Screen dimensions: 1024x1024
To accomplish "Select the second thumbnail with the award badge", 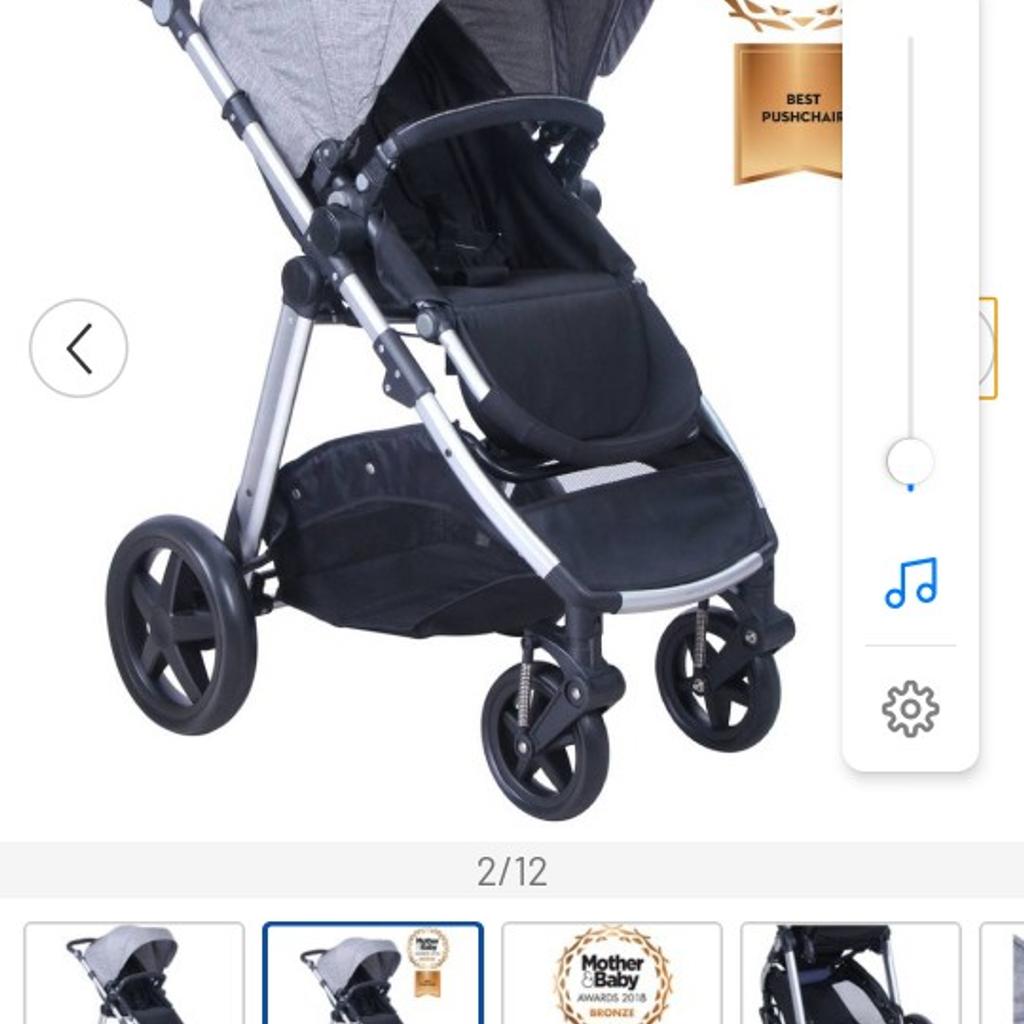I will coord(373,972).
